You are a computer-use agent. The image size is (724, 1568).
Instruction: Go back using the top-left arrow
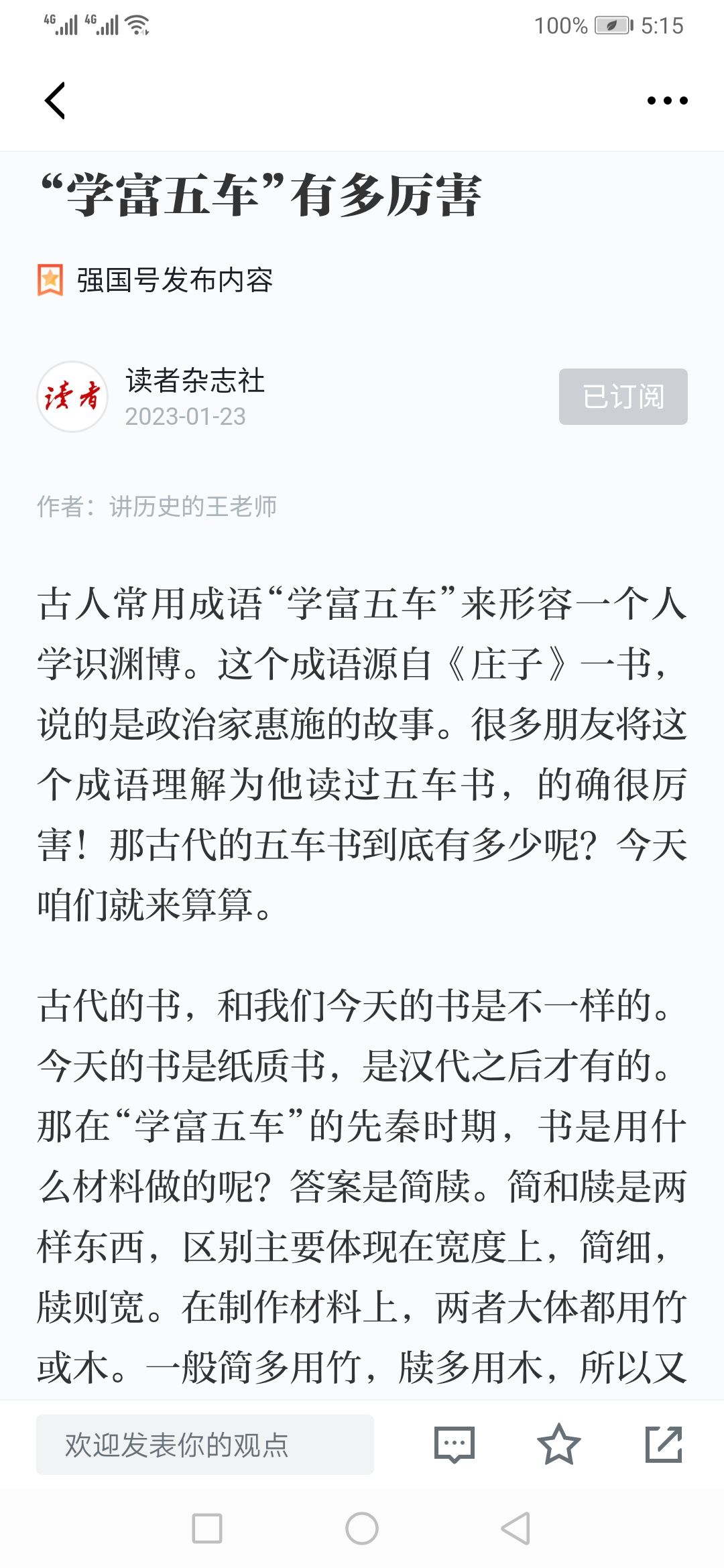[55, 101]
